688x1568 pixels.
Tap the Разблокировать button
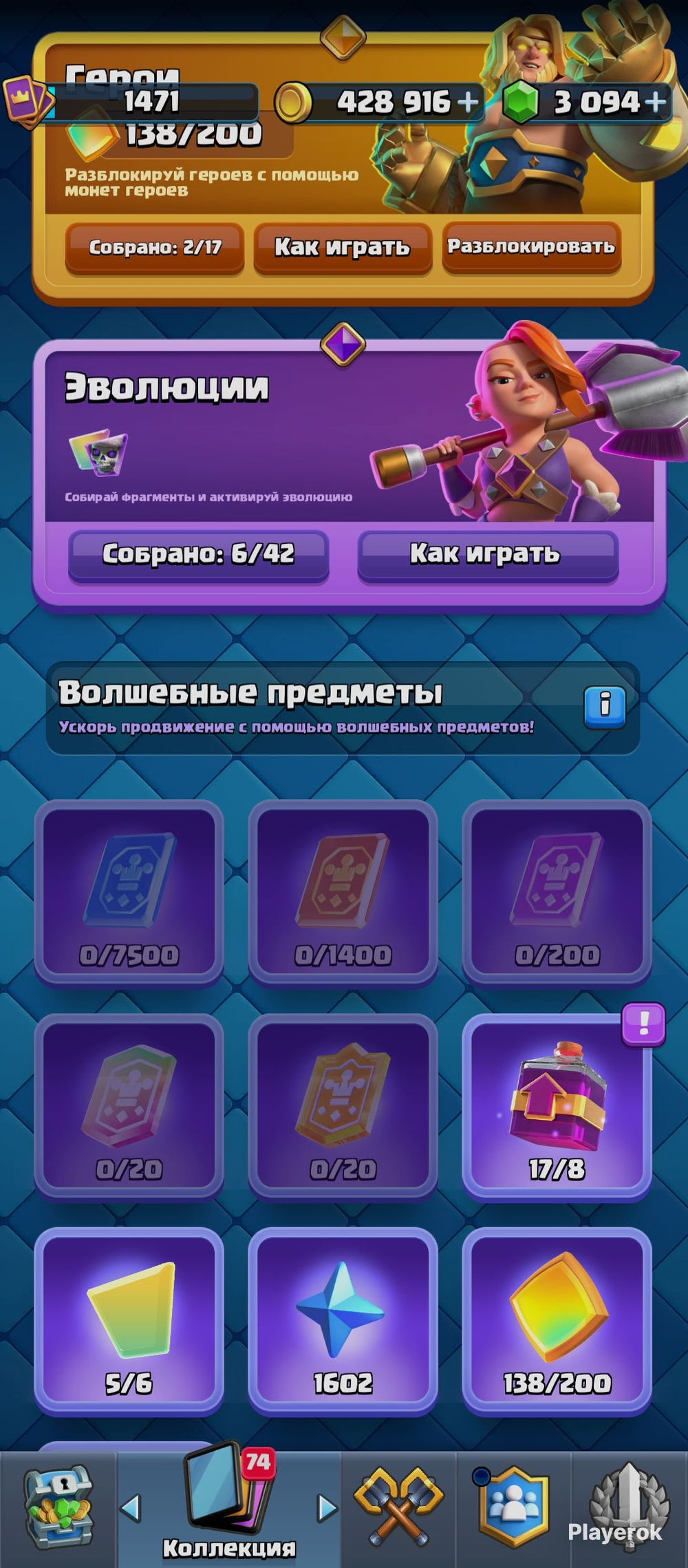coord(531,248)
